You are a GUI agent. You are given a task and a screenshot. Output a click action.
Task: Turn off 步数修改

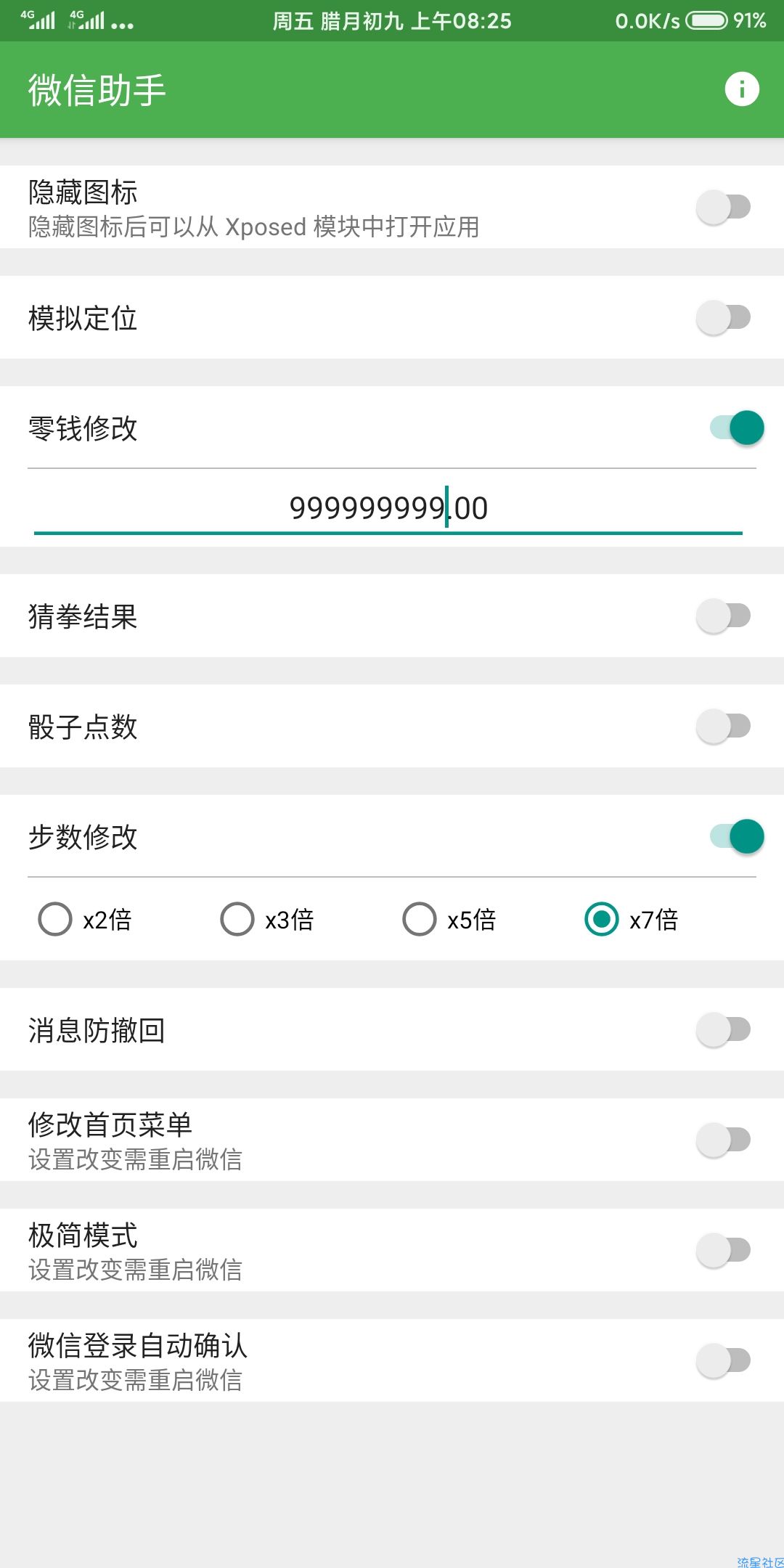[x=736, y=836]
